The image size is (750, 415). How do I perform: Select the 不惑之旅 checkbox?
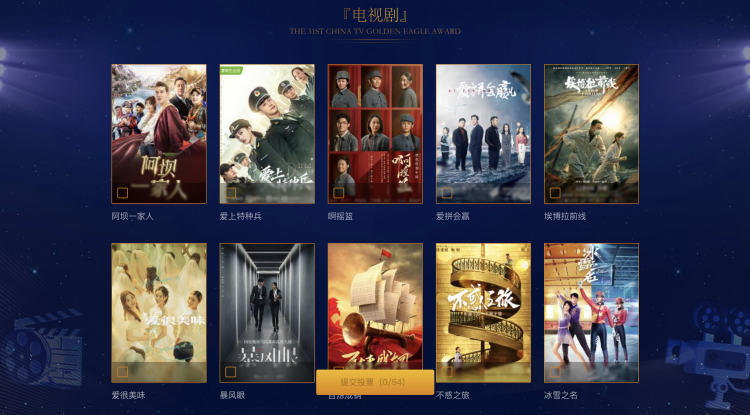tap(446, 372)
